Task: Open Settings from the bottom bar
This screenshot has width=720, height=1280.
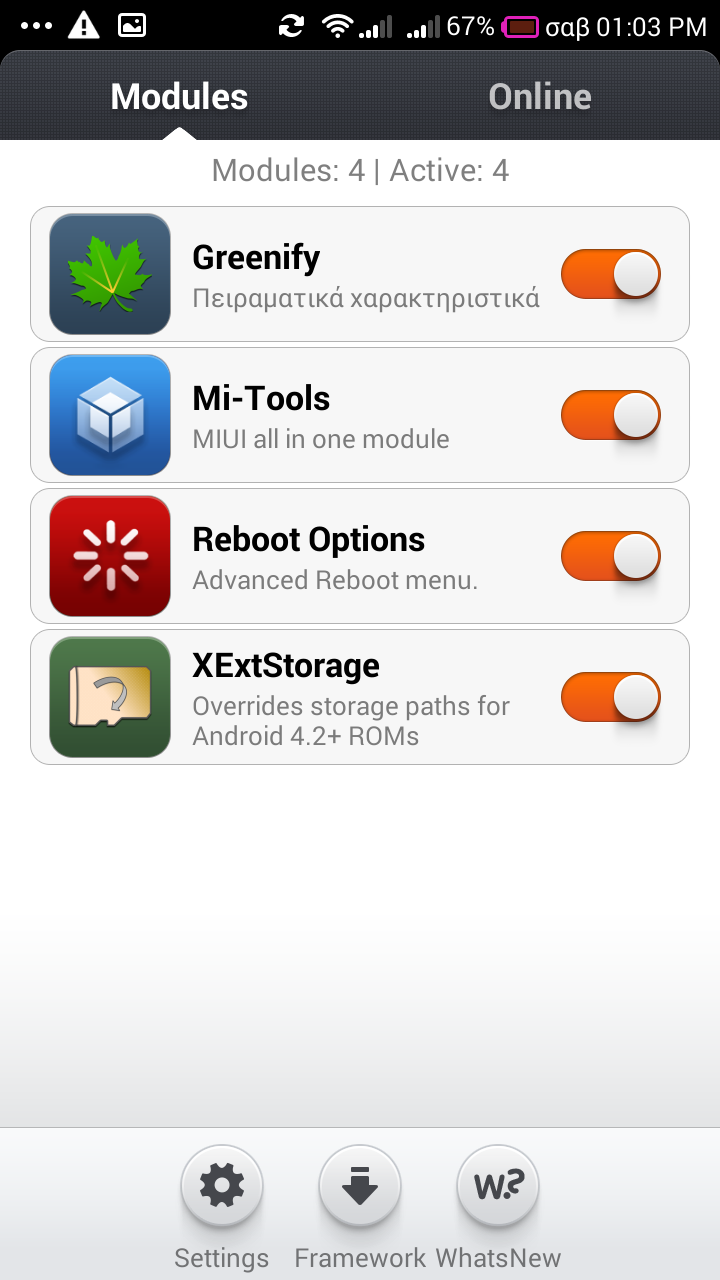Action: [222, 1187]
